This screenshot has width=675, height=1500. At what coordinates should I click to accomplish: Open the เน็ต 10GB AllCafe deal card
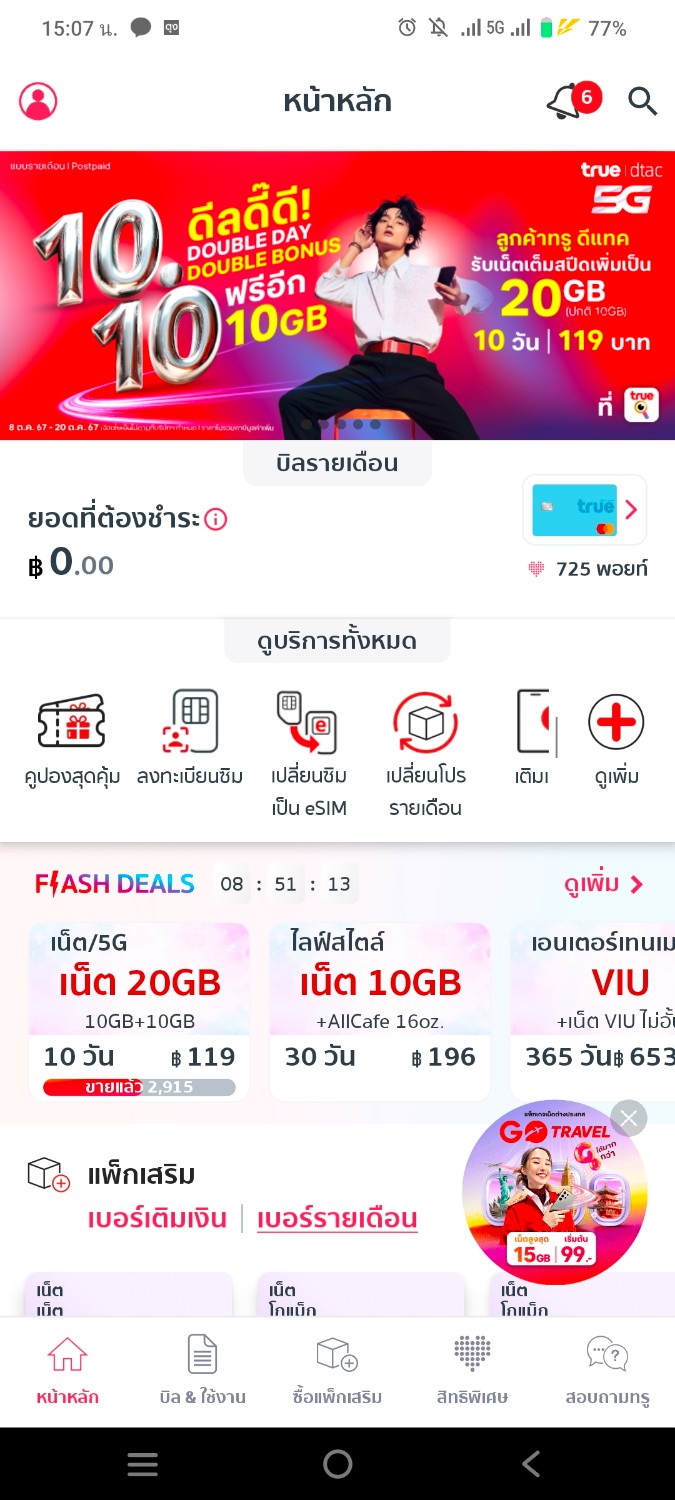[380, 1010]
